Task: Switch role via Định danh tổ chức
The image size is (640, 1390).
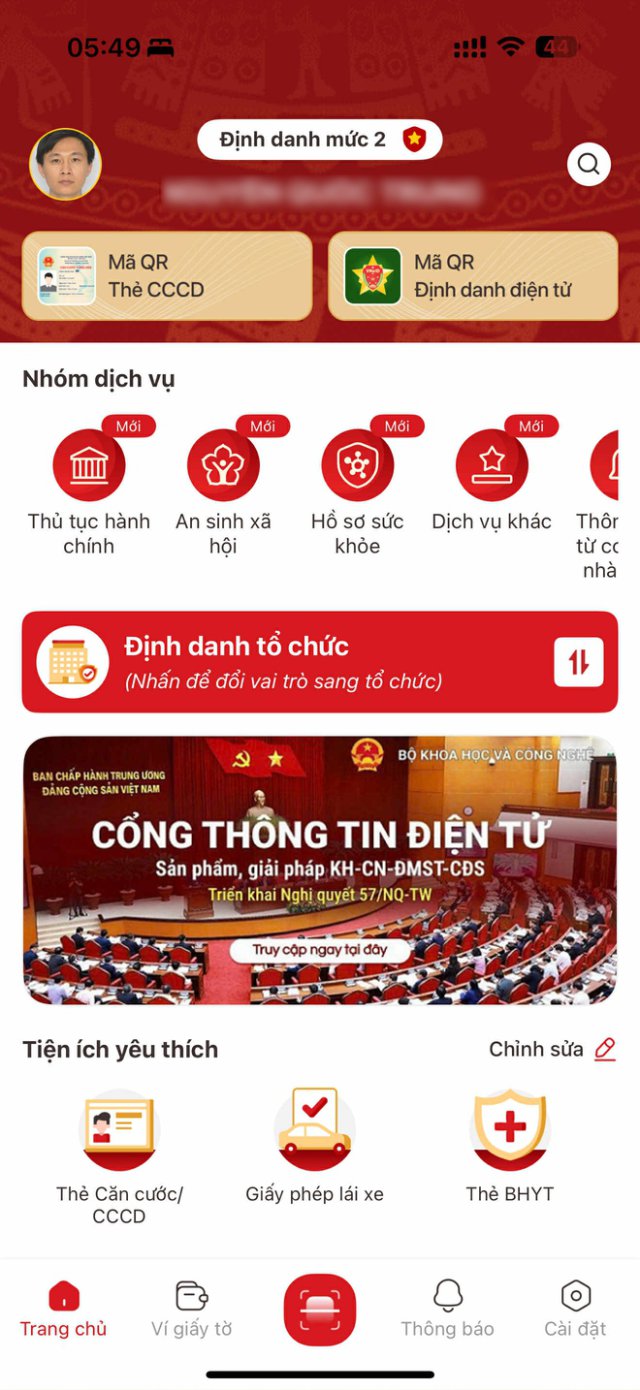Action: 319,662
